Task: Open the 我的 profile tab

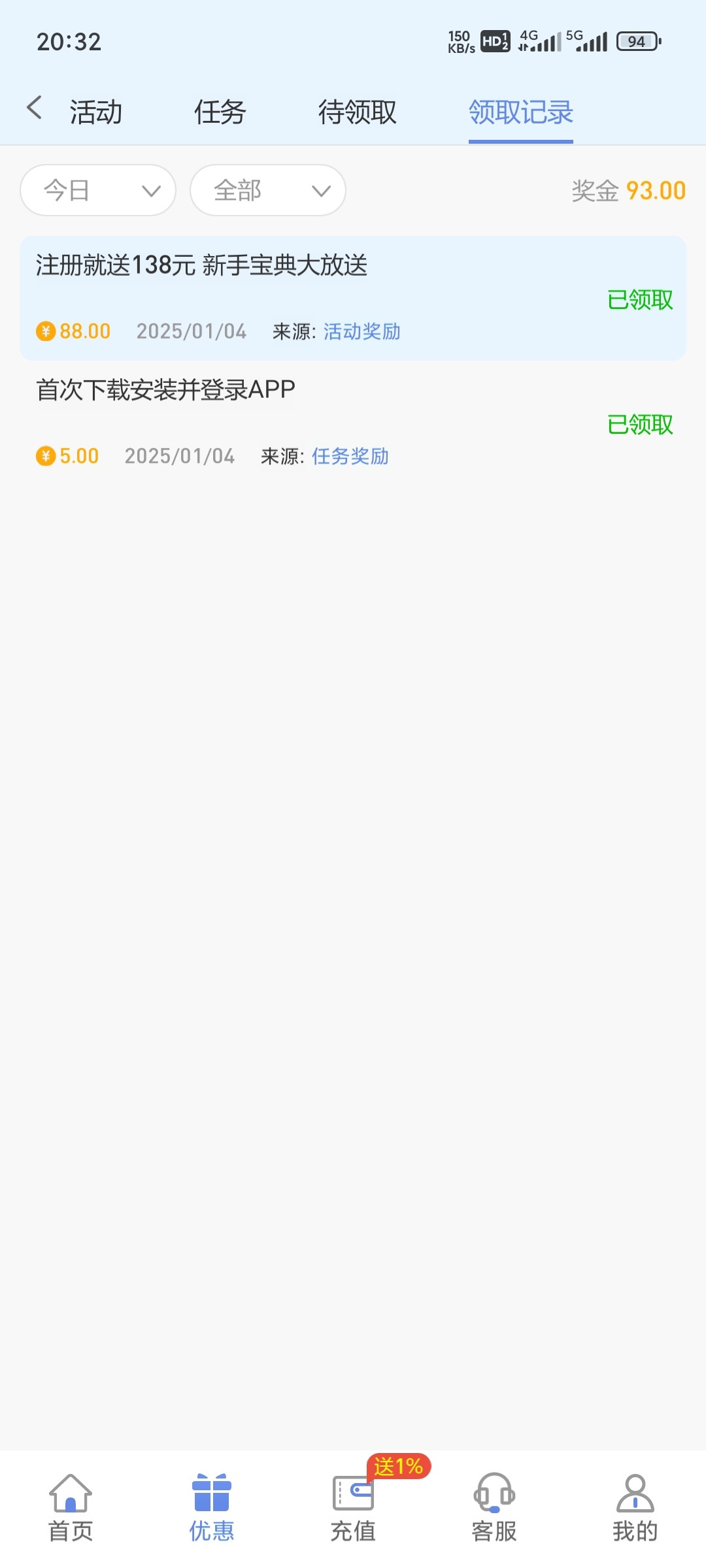Action: [x=635, y=1508]
